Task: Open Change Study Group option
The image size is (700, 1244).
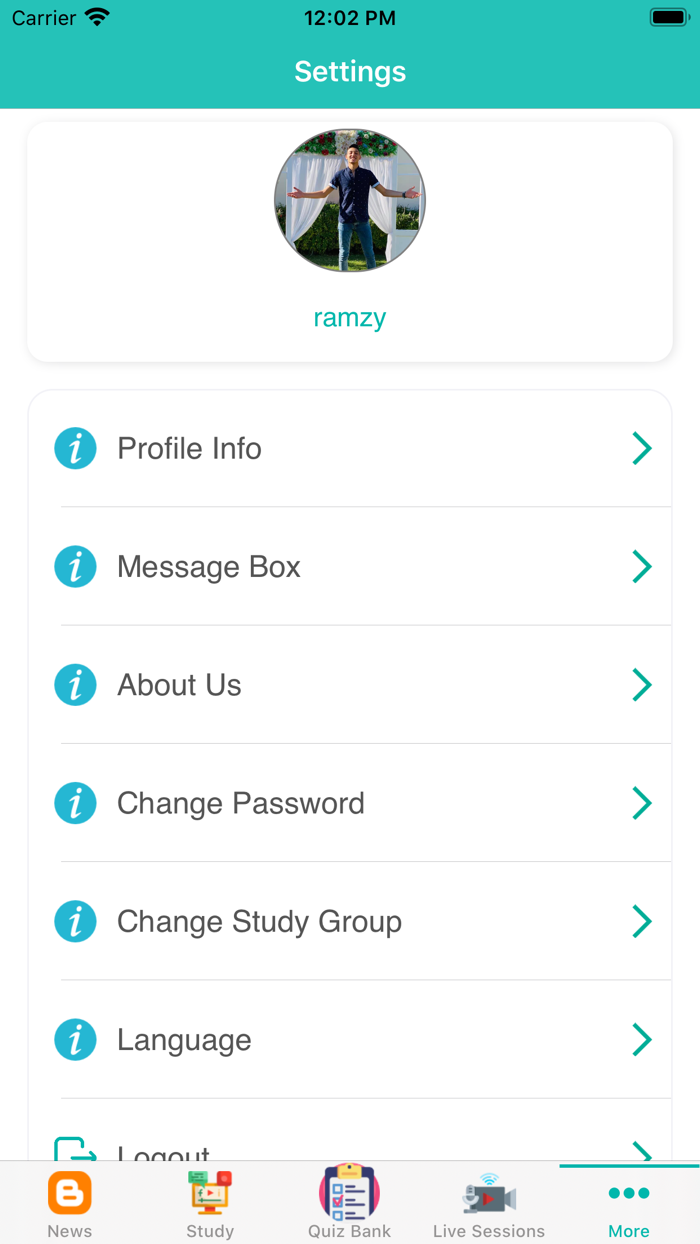Action: point(350,921)
